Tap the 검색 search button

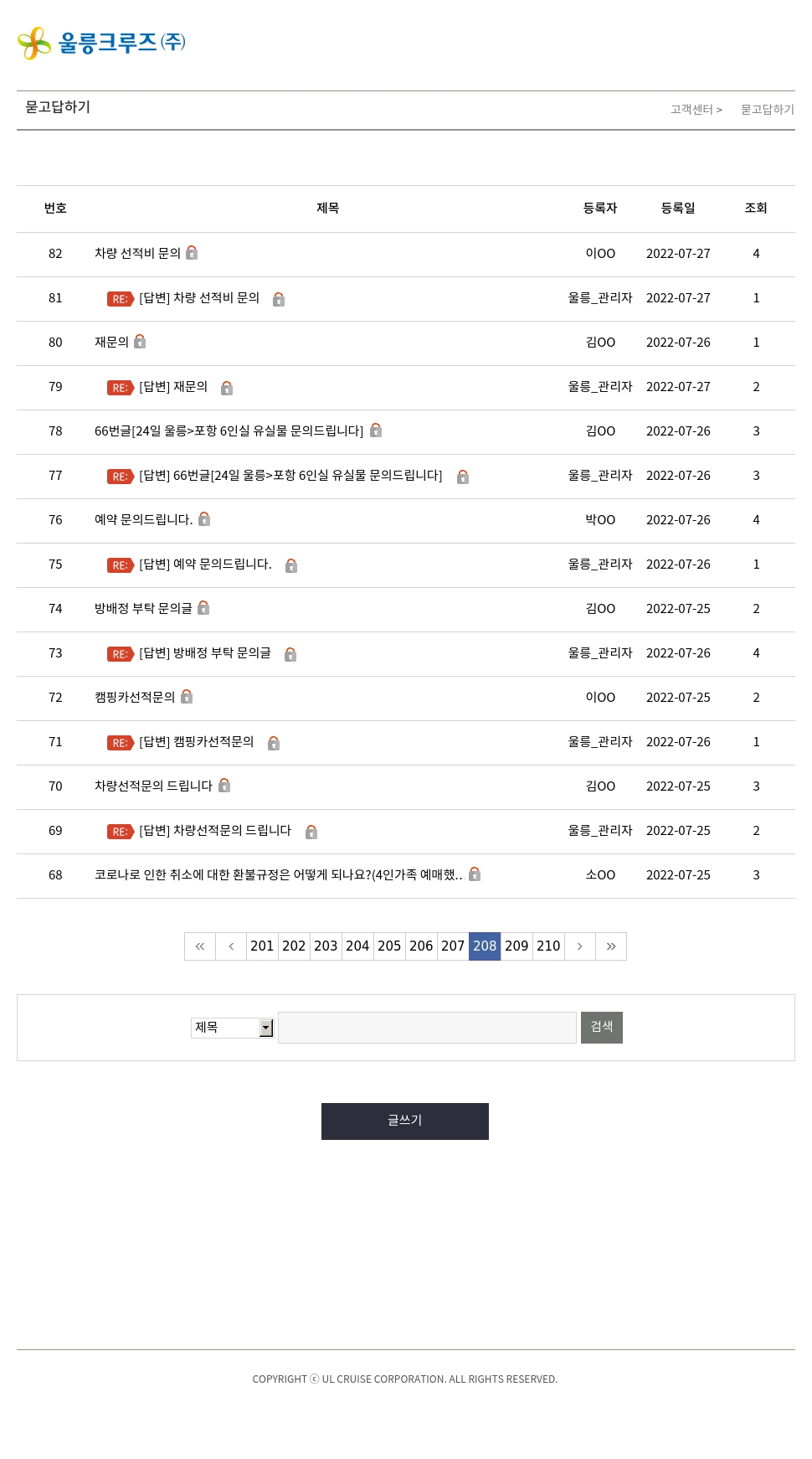602,1028
